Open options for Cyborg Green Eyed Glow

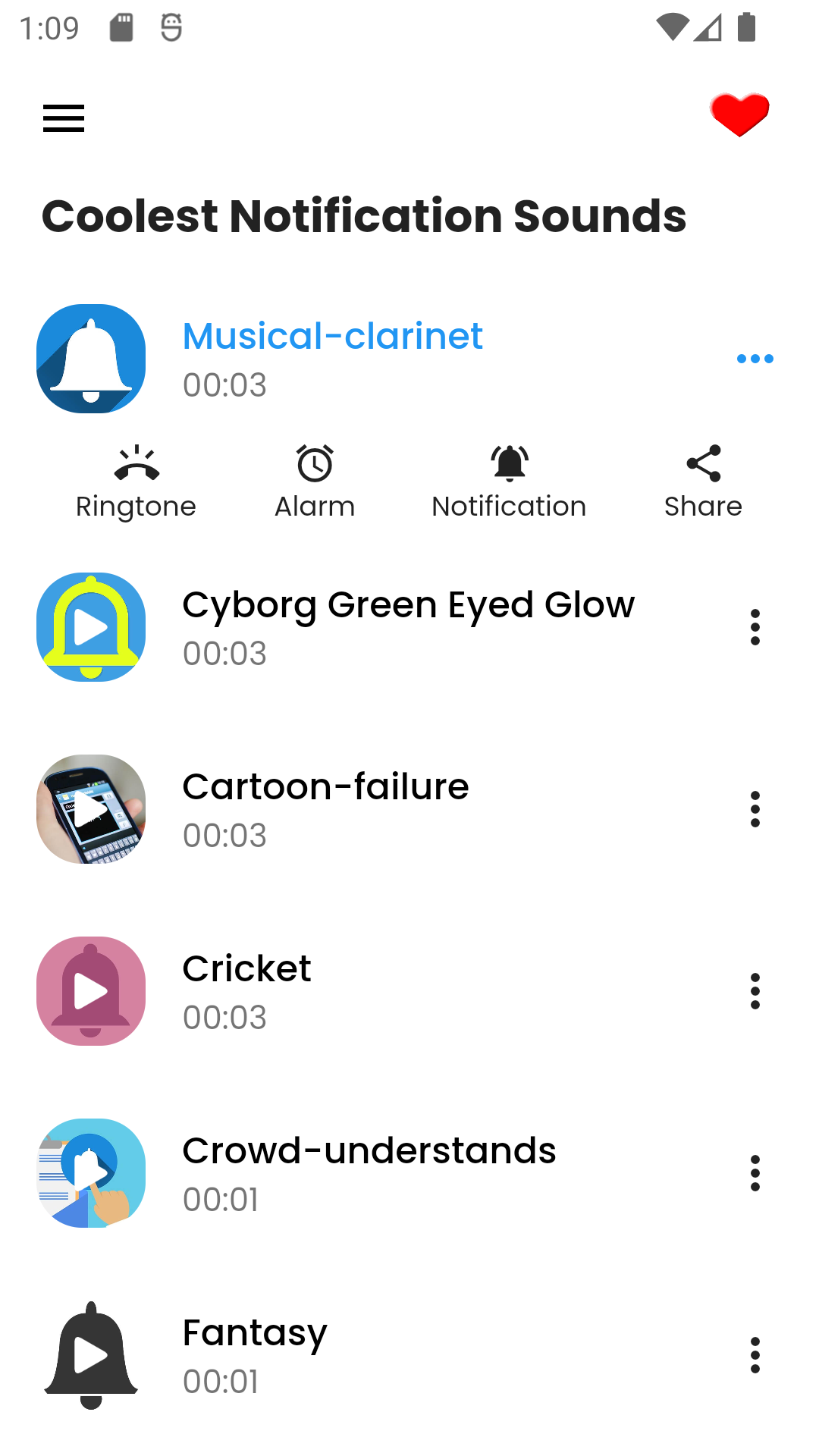point(755,627)
